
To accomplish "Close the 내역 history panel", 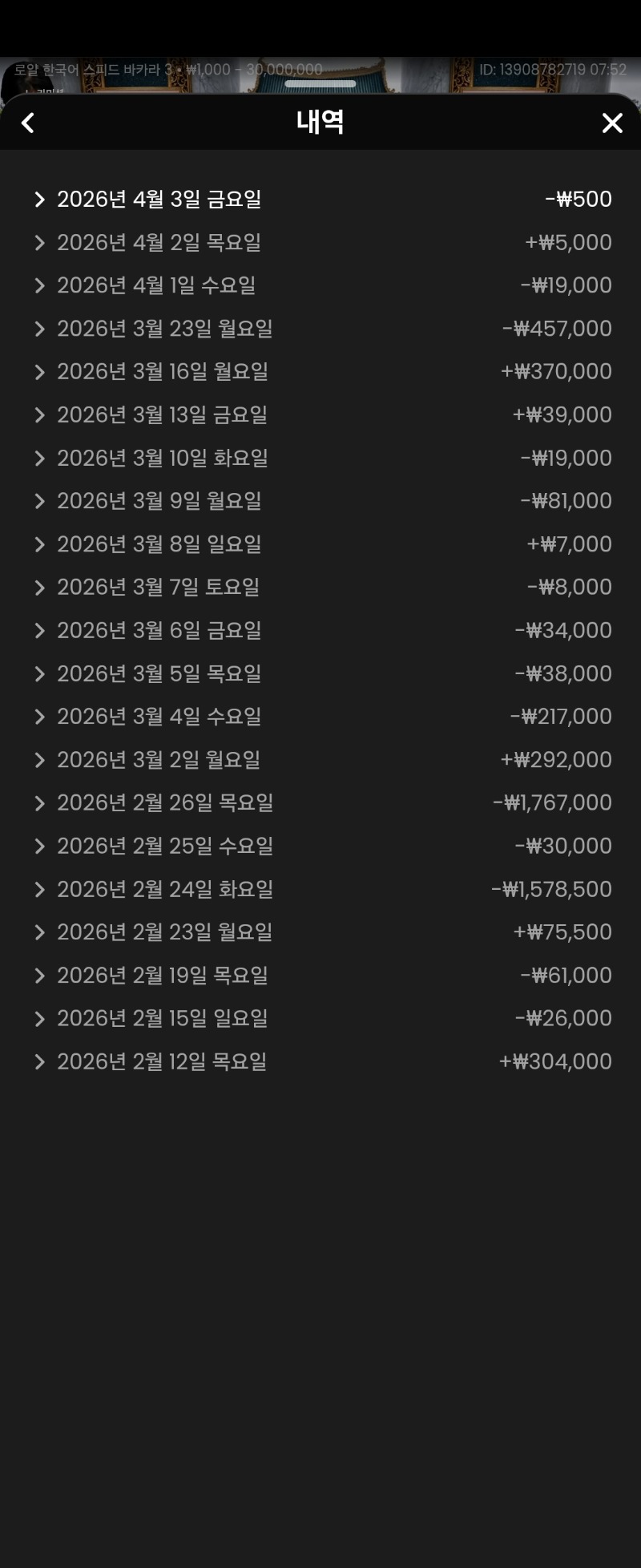I will [x=612, y=123].
